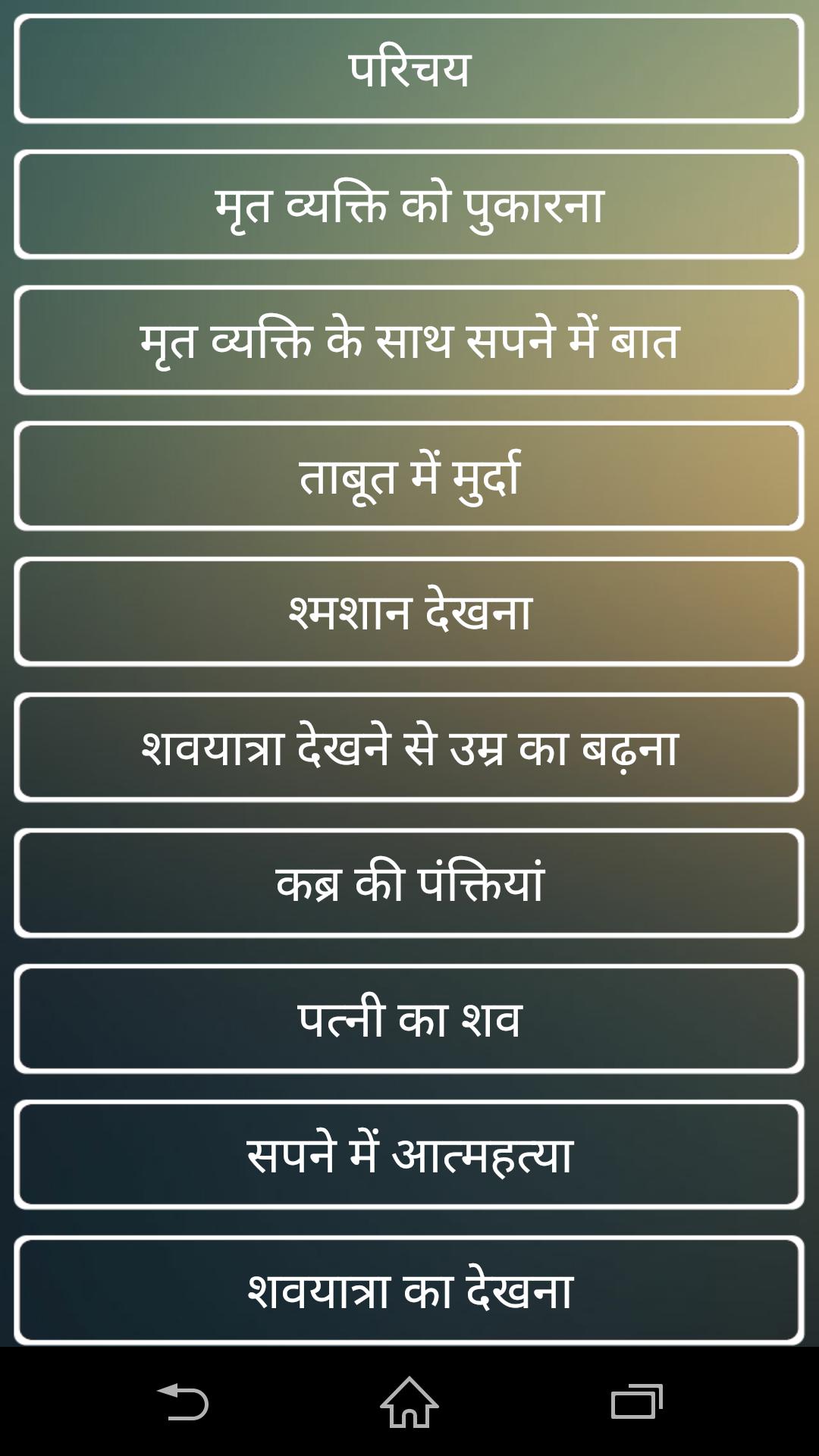Choose पत्नी का शव topic
The image size is (819, 1456).
tap(409, 1019)
